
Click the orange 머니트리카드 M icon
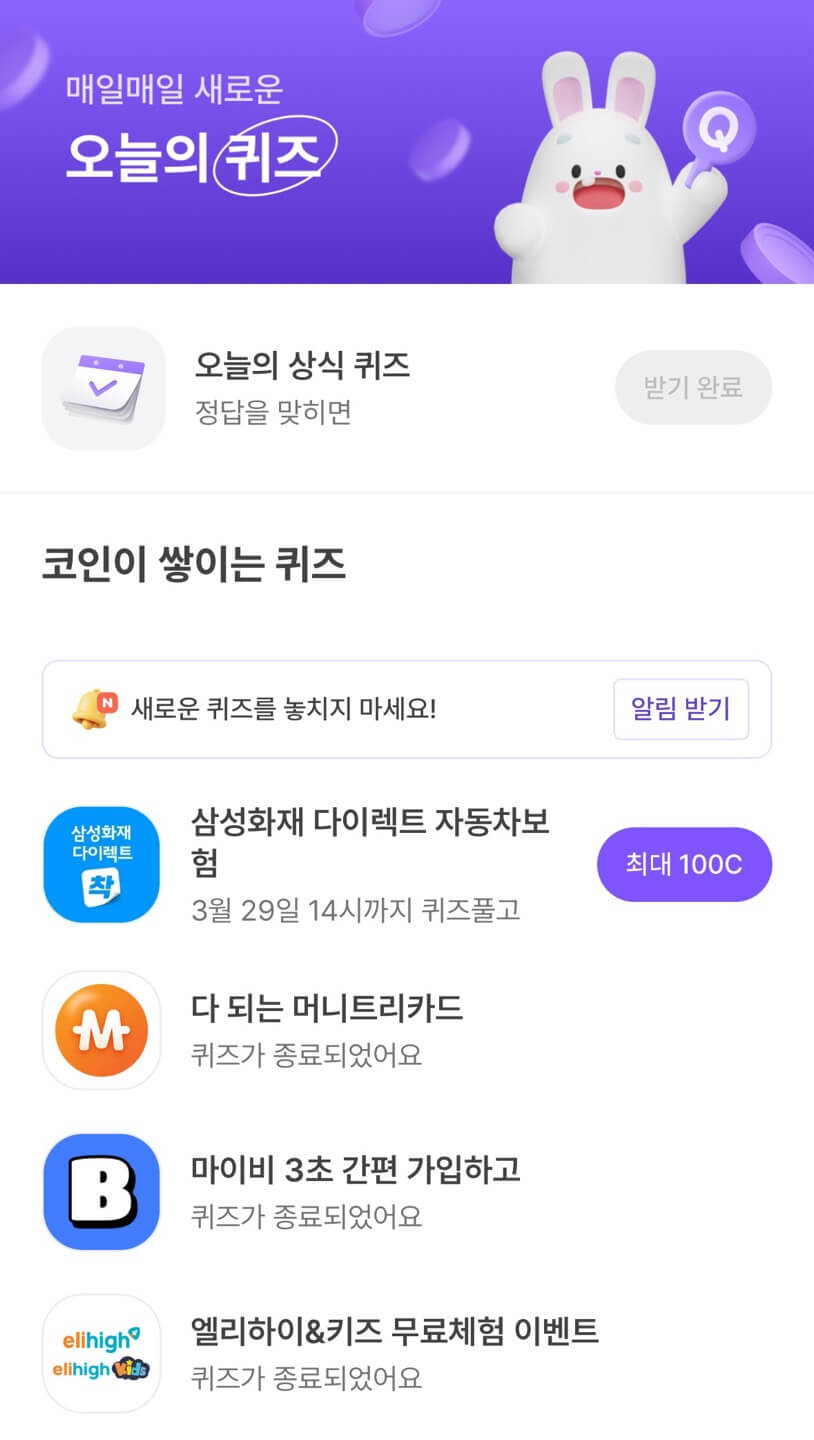click(101, 1030)
